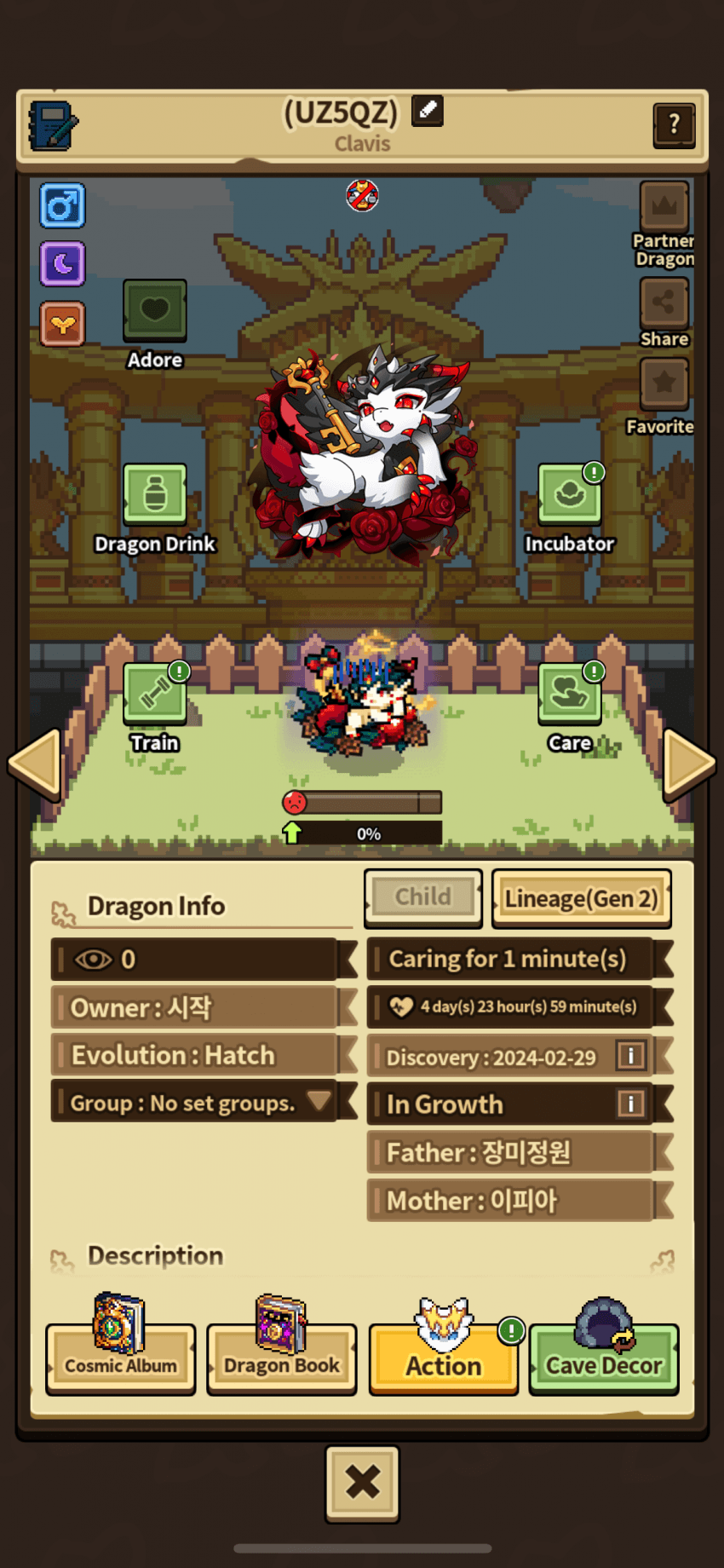This screenshot has height=1568, width=724.
Task: Go to the next dragon
Action: tap(688, 764)
